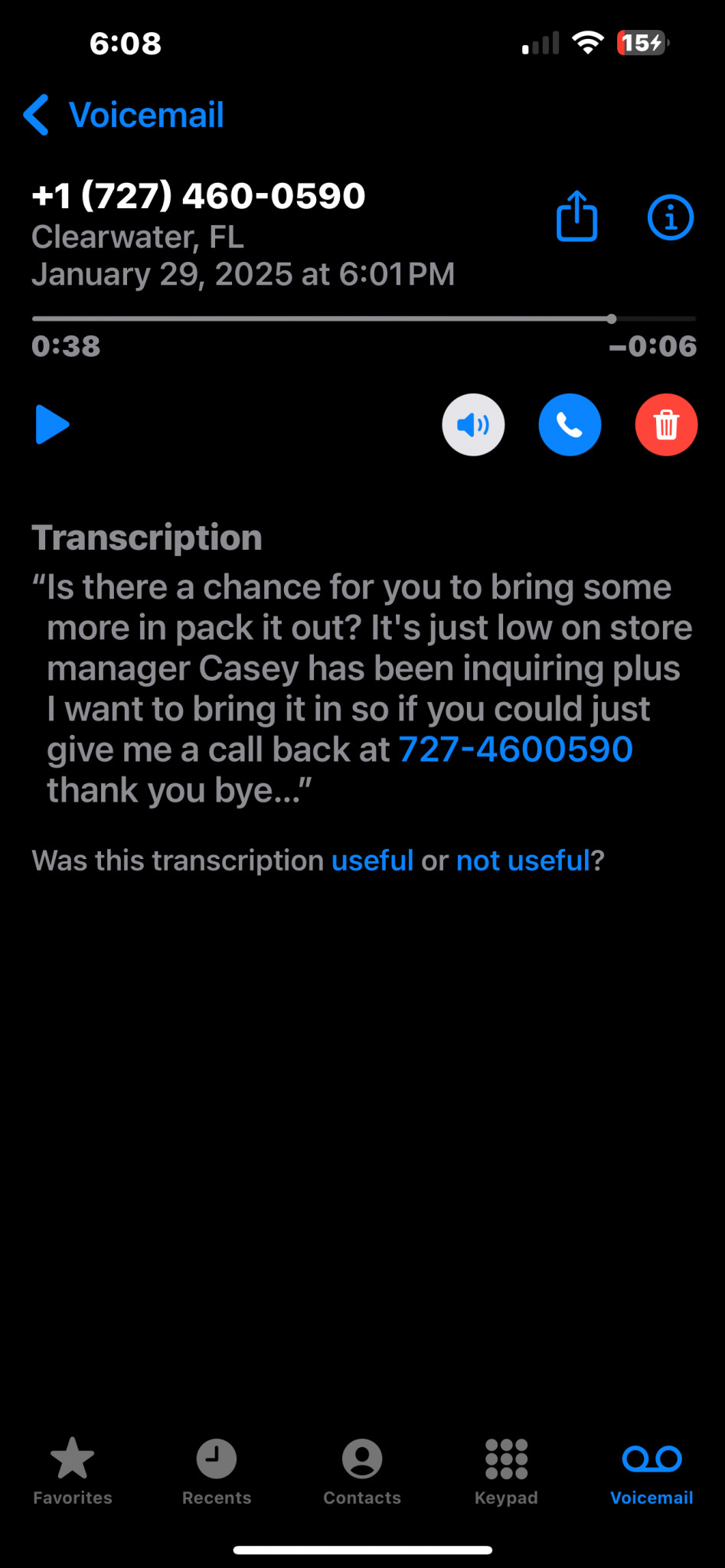The width and height of the screenshot is (725, 1568).
Task: Play the voicemail message
Action: pos(52,425)
